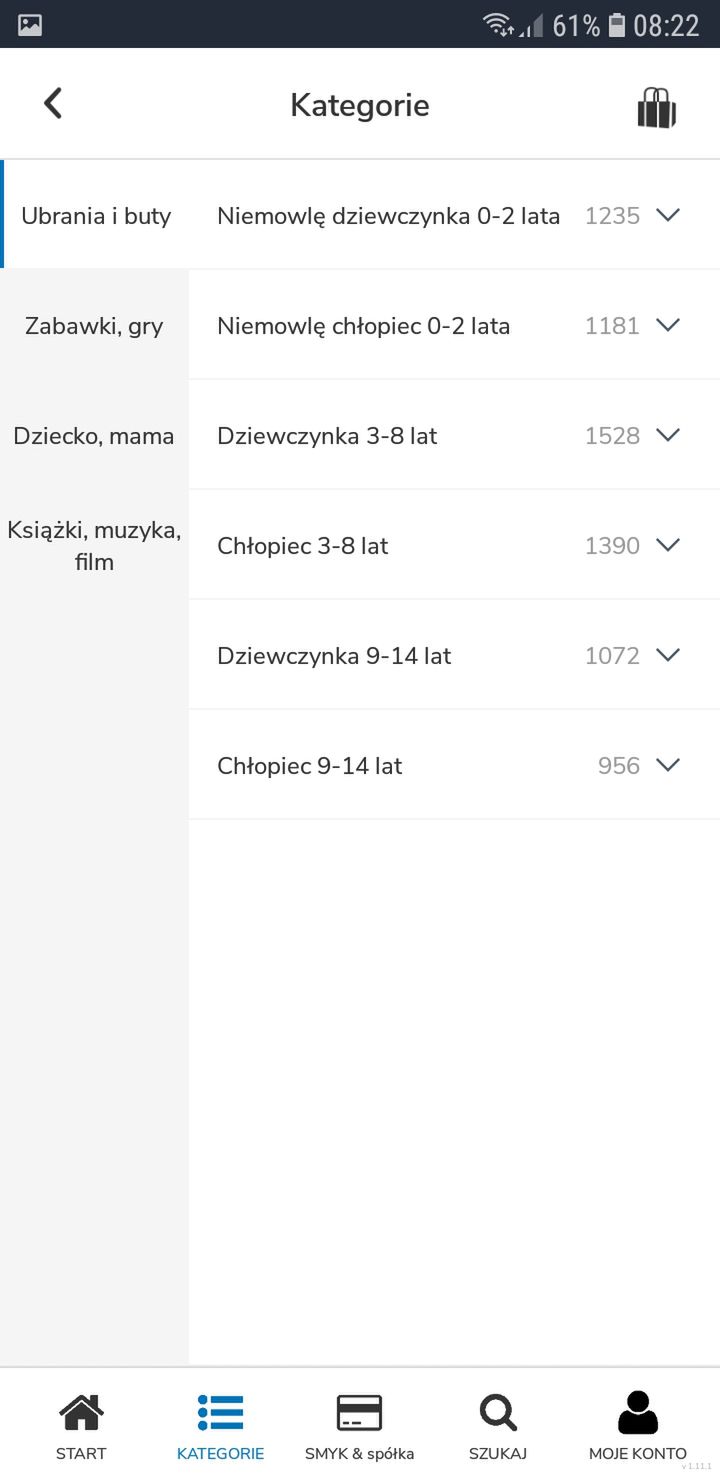Open MOJE KONTO account tab
Image resolution: width=720 pixels, height=1480 pixels.
pos(638,1426)
